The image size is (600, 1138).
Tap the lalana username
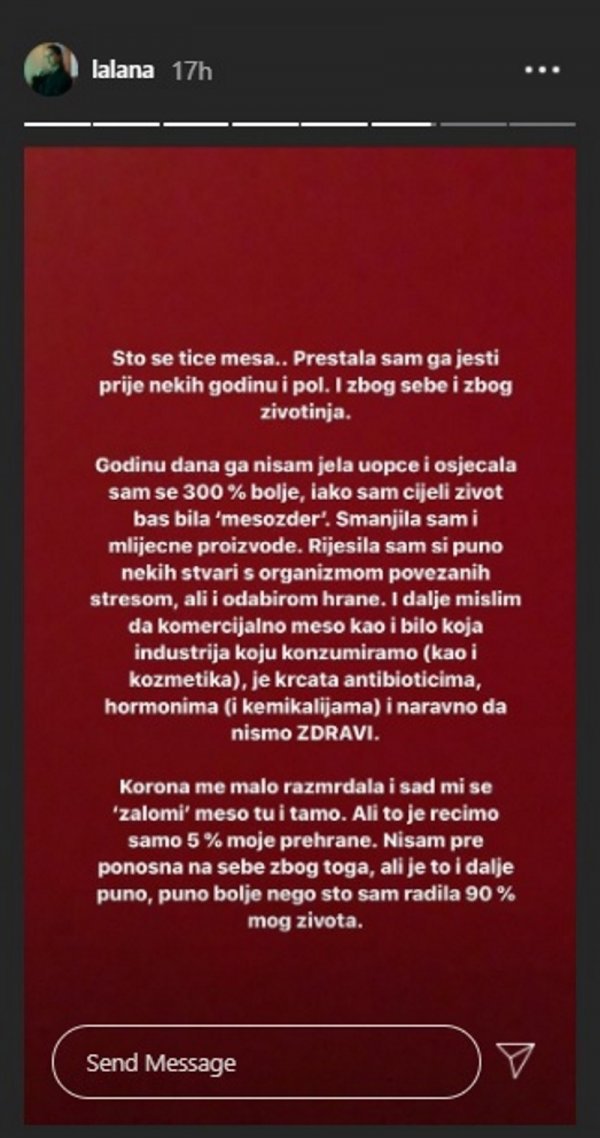(124, 72)
